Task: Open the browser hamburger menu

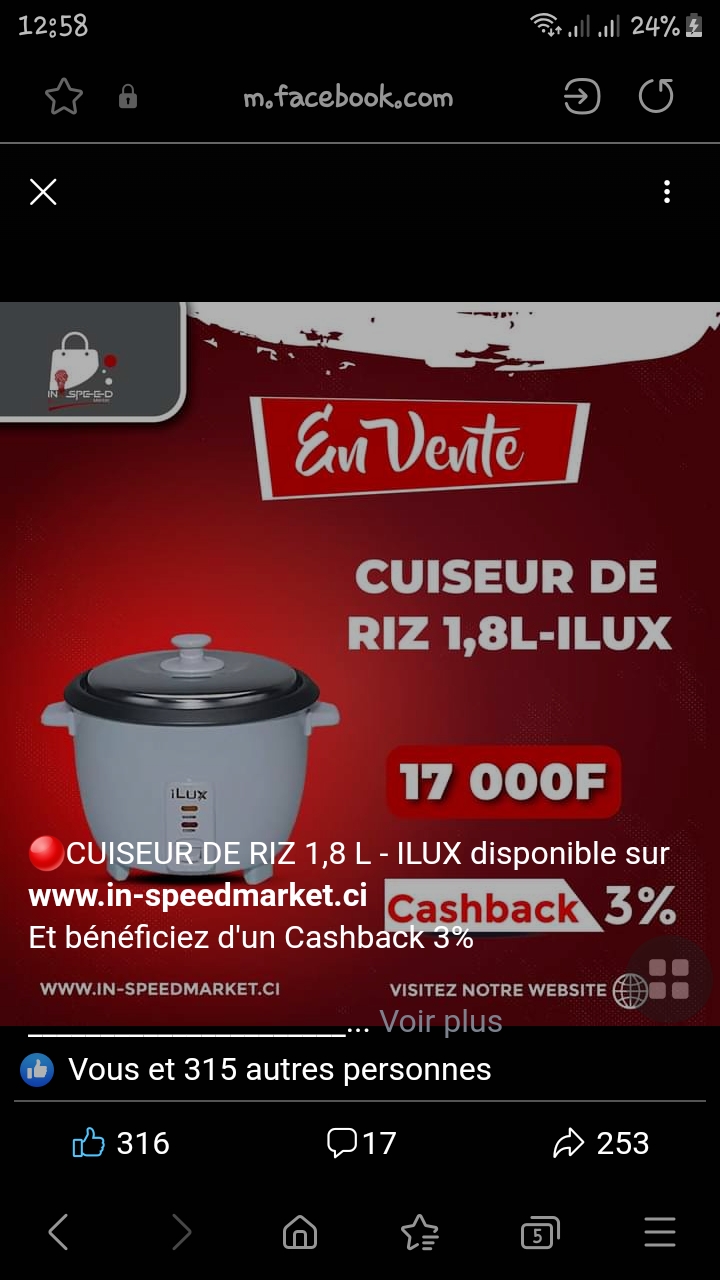Action: coord(660,1233)
